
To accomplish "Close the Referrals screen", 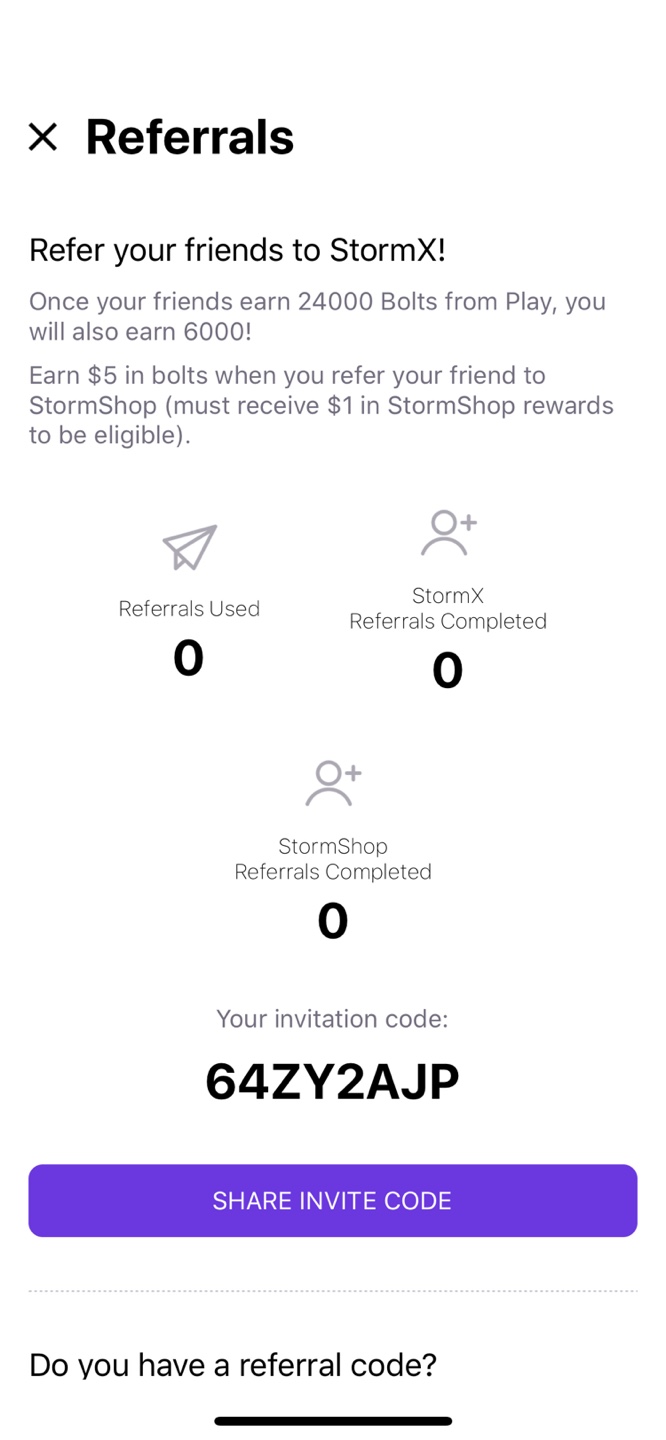I will pos(43,137).
